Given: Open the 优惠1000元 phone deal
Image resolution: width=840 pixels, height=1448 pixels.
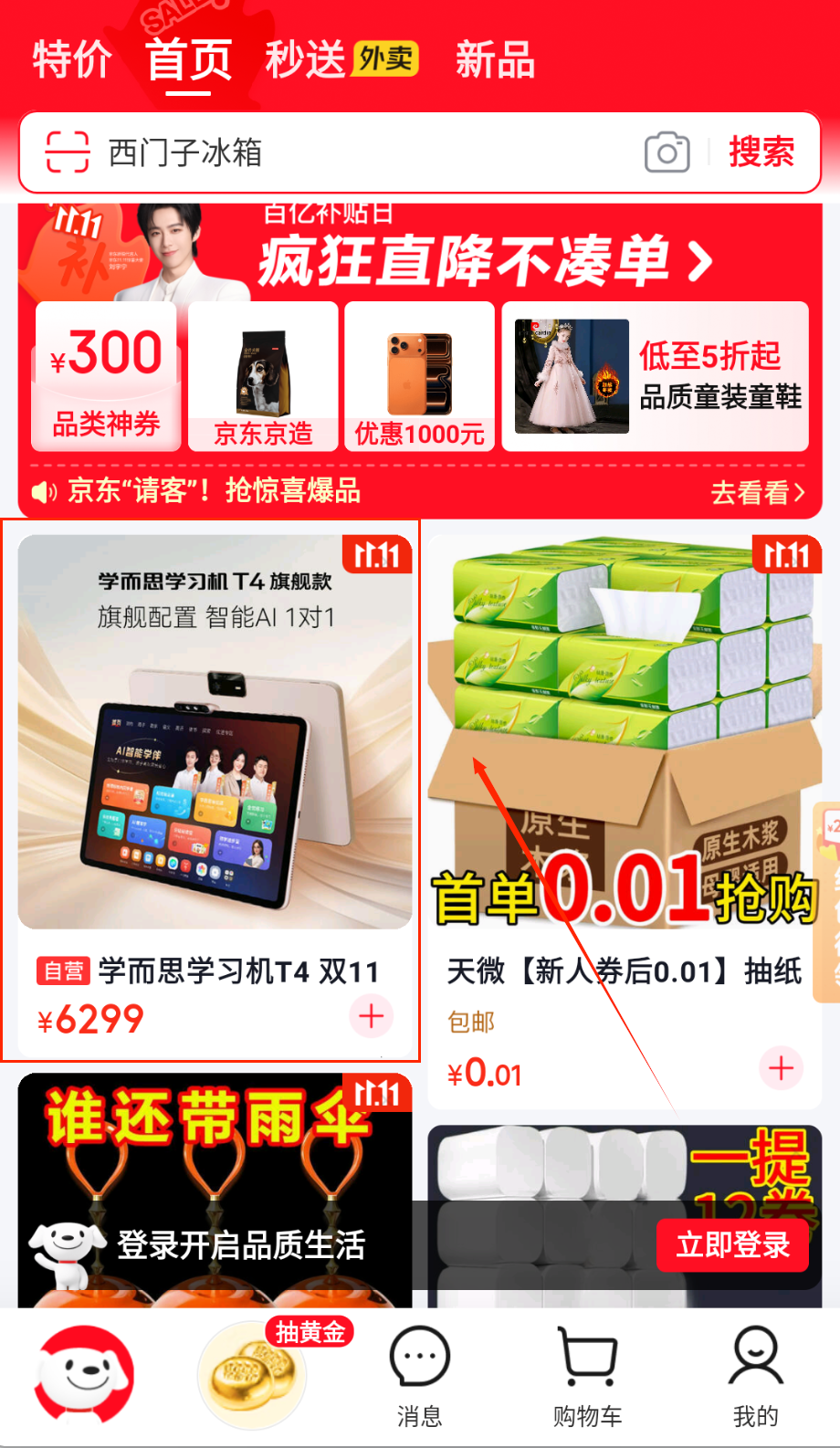Looking at the screenshot, I should 419,378.
